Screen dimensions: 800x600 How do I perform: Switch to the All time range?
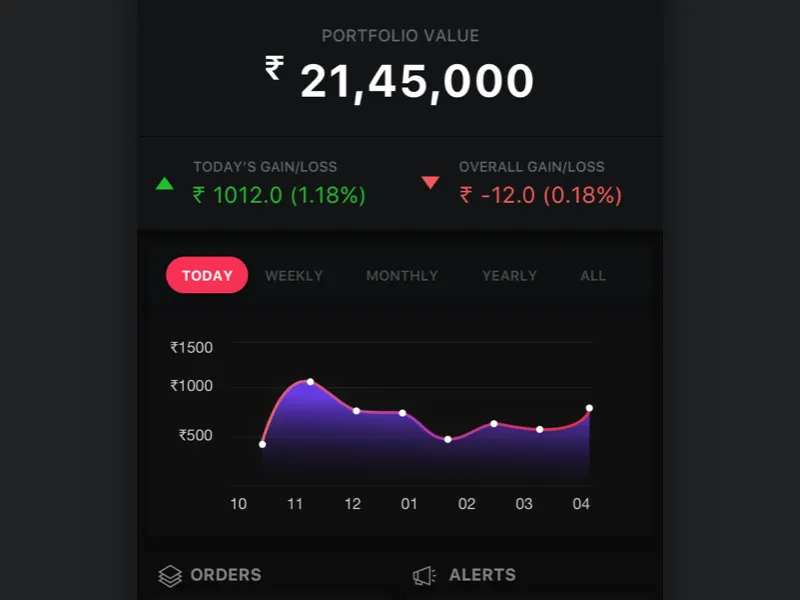tap(593, 275)
